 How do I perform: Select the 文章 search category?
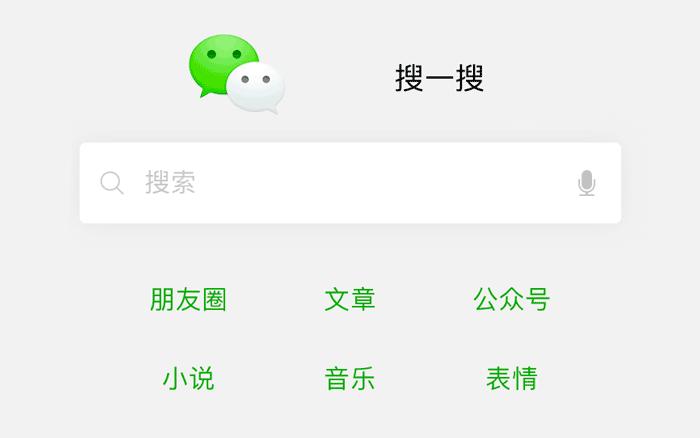click(x=350, y=299)
